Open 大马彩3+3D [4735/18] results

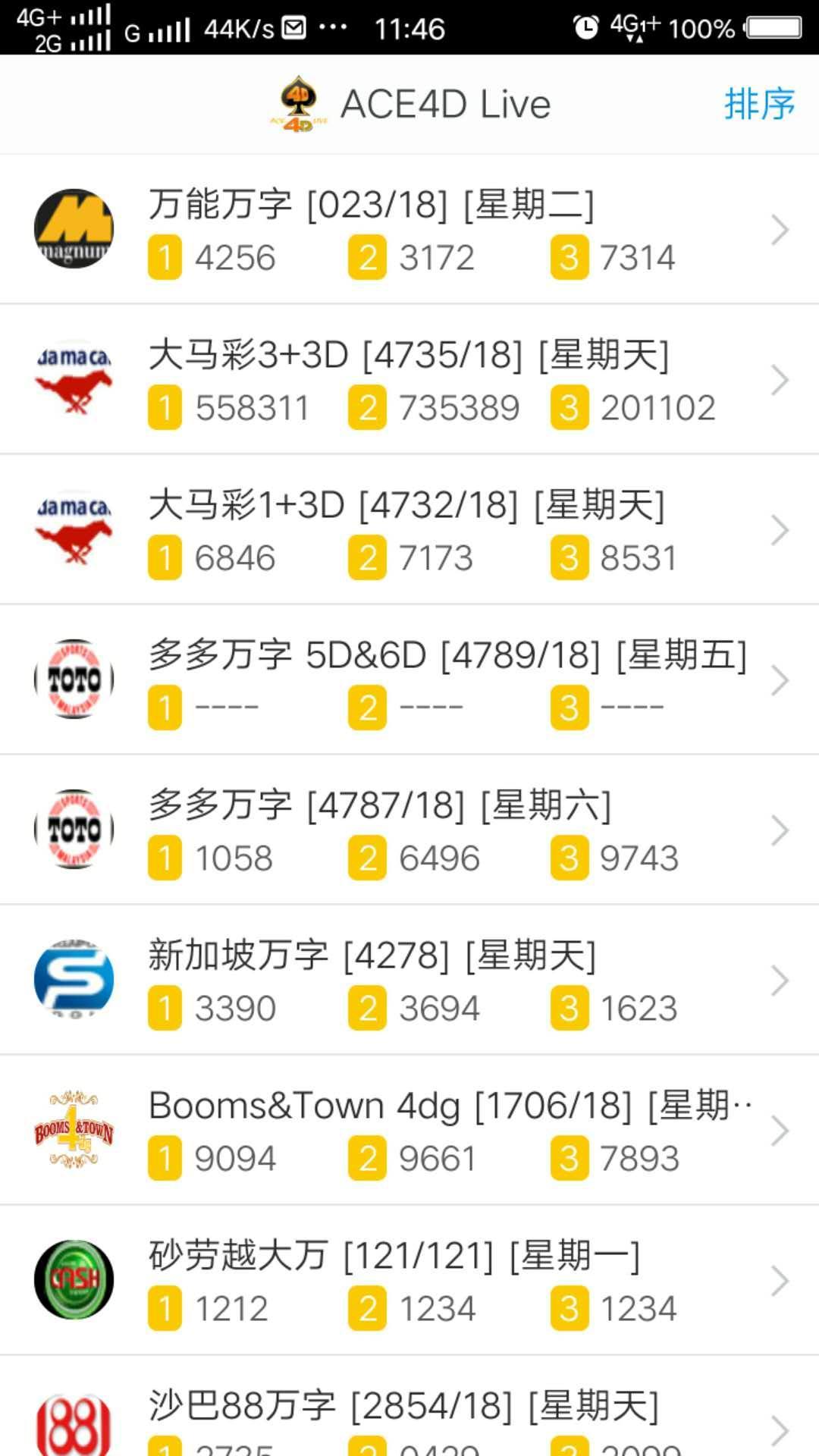409,380
